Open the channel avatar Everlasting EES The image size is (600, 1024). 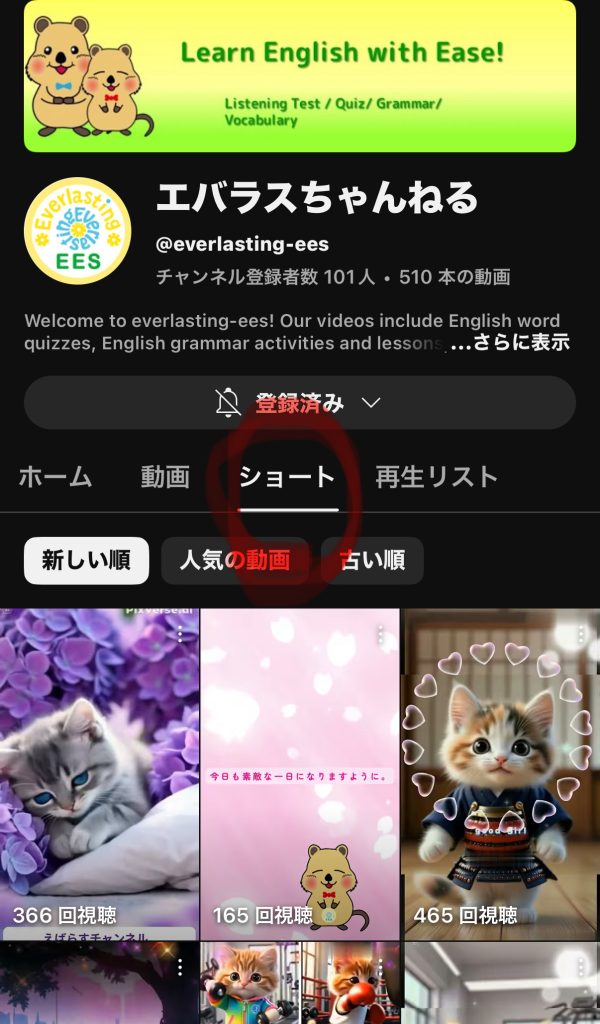pyautogui.click(x=77, y=232)
